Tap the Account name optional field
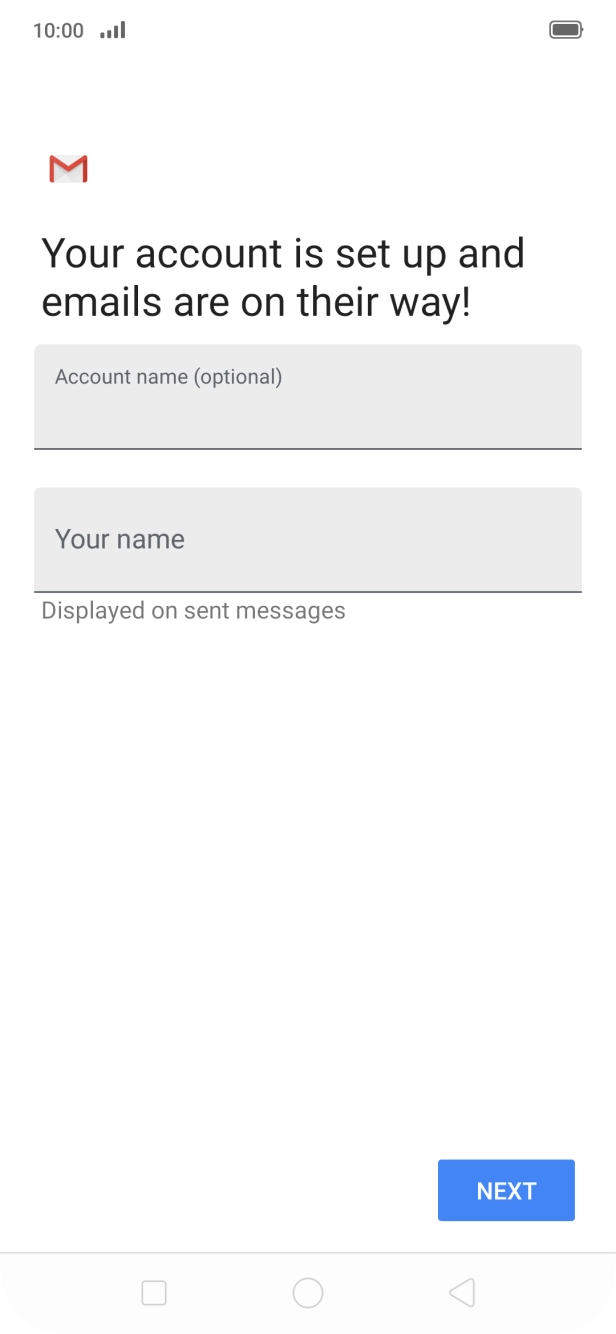 [307, 398]
